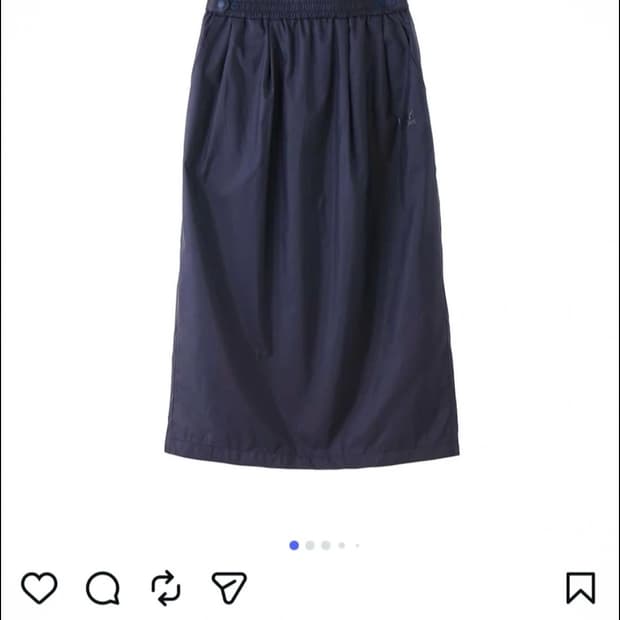
Task: Share the post with the paper plane icon
Action: pyautogui.click(x=229, y=588)
